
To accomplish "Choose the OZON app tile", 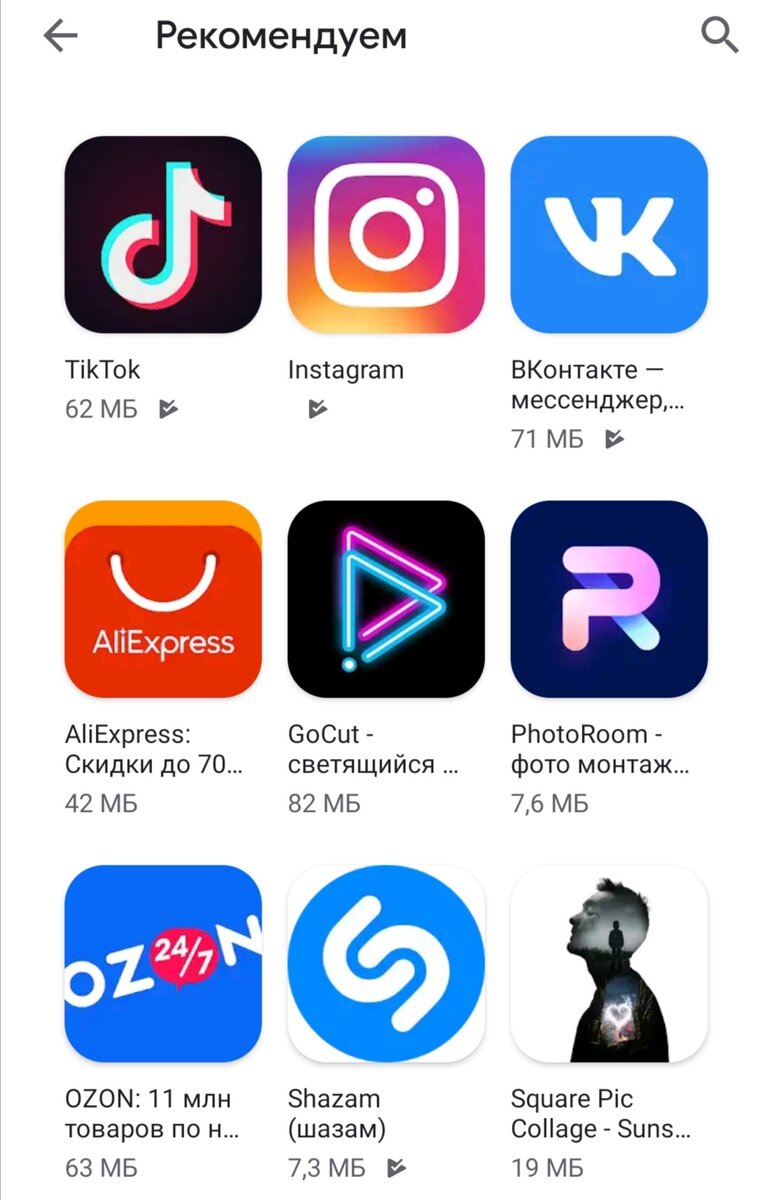I will tap(163, 963).
